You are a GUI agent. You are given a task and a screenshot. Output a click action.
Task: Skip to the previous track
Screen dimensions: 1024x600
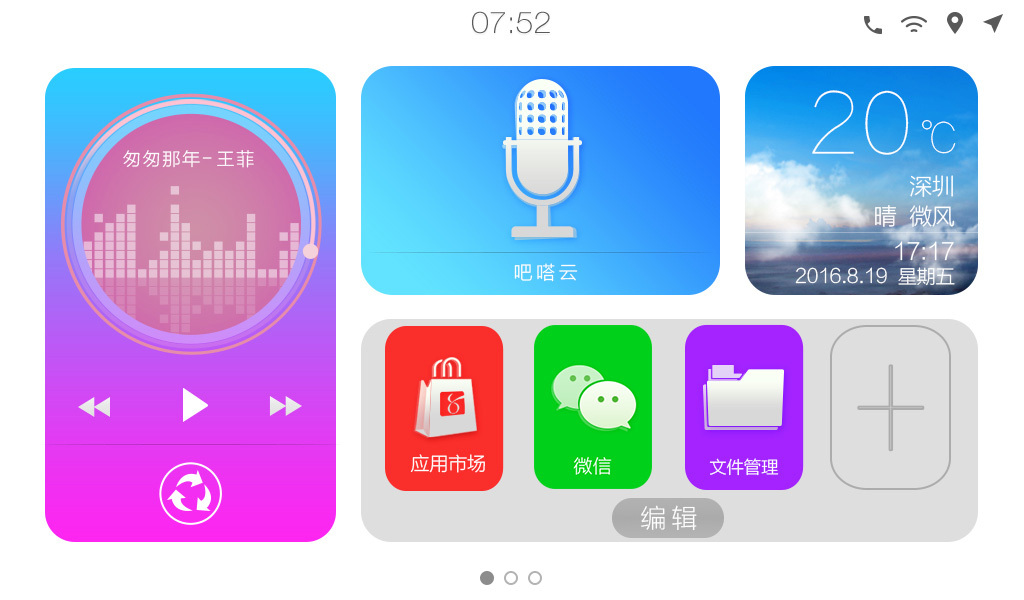(x=94, y=406)
